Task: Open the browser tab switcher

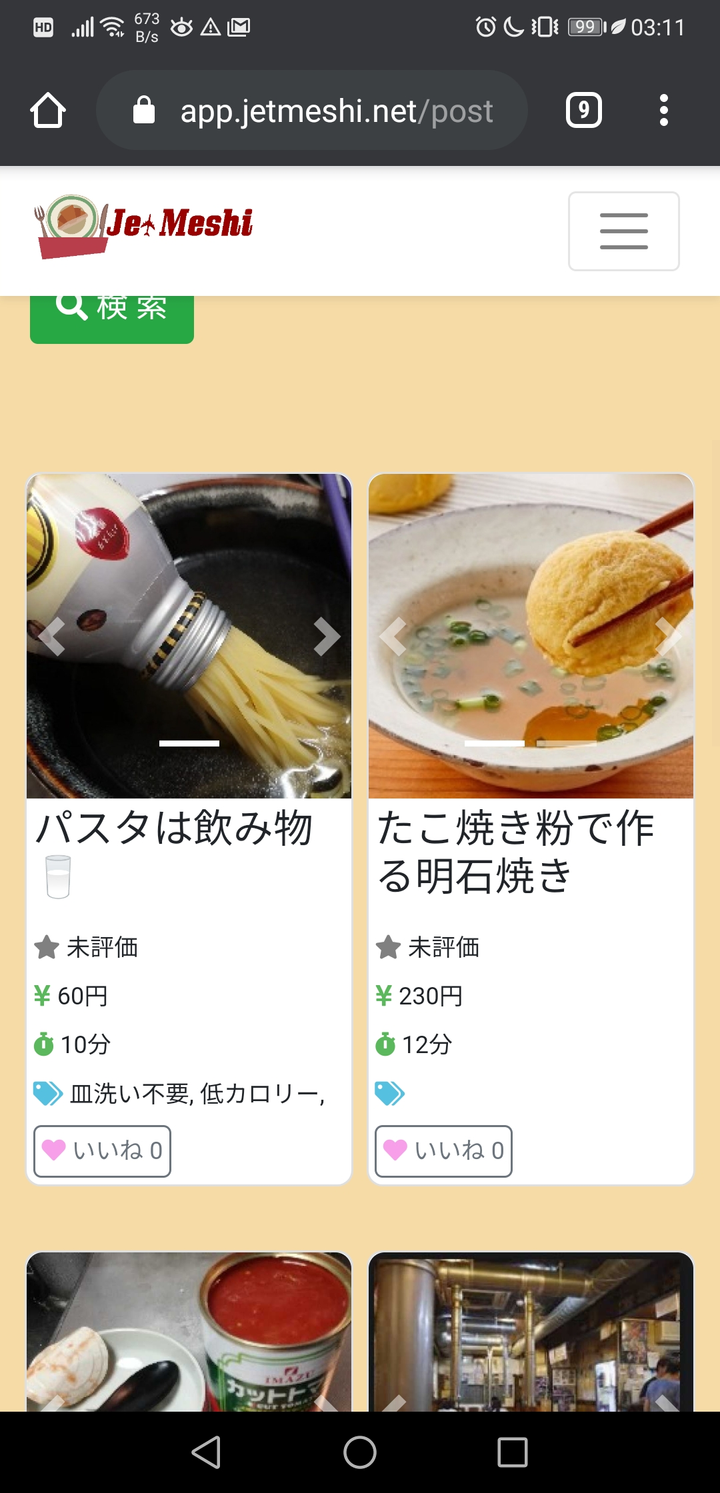Action: [x=584, y=110]
